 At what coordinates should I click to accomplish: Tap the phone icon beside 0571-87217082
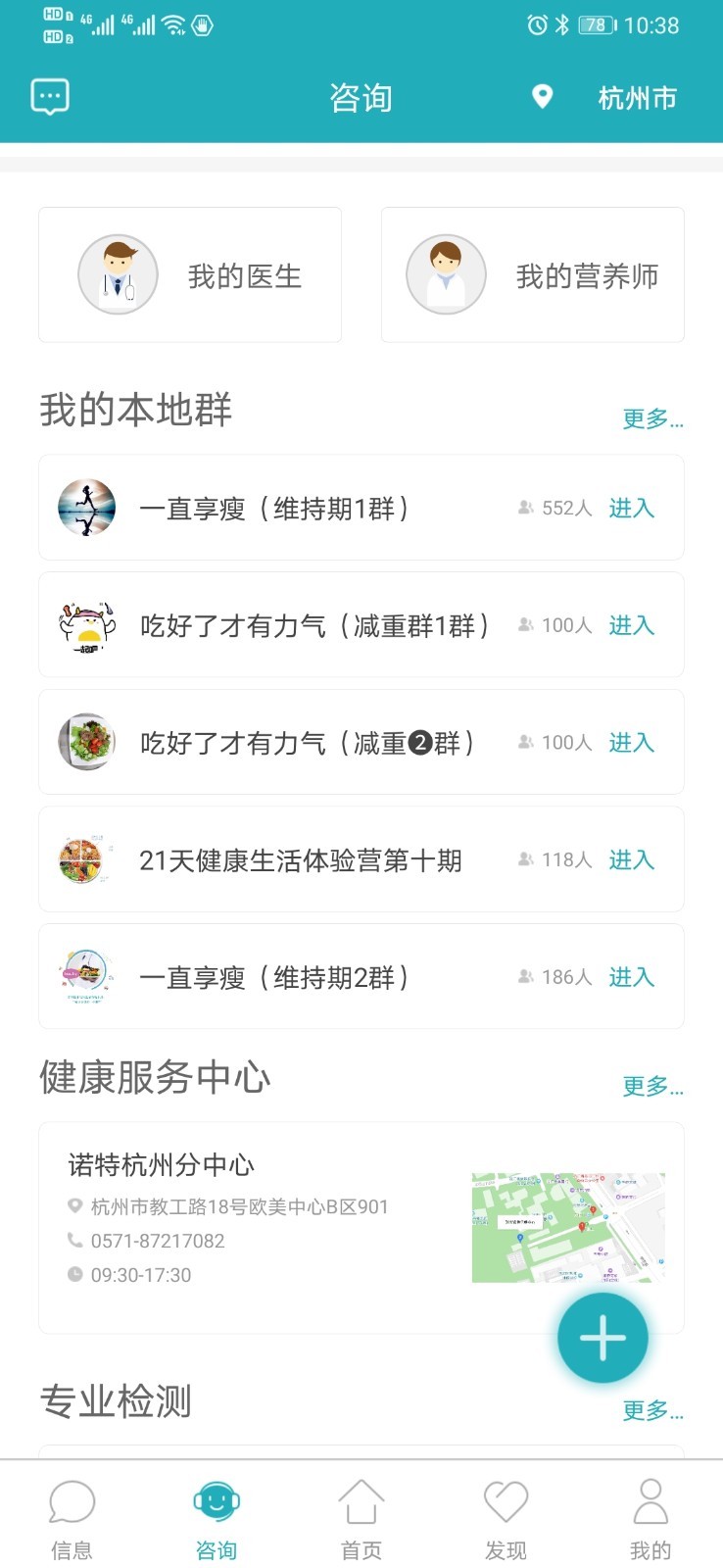(74, 1241)
